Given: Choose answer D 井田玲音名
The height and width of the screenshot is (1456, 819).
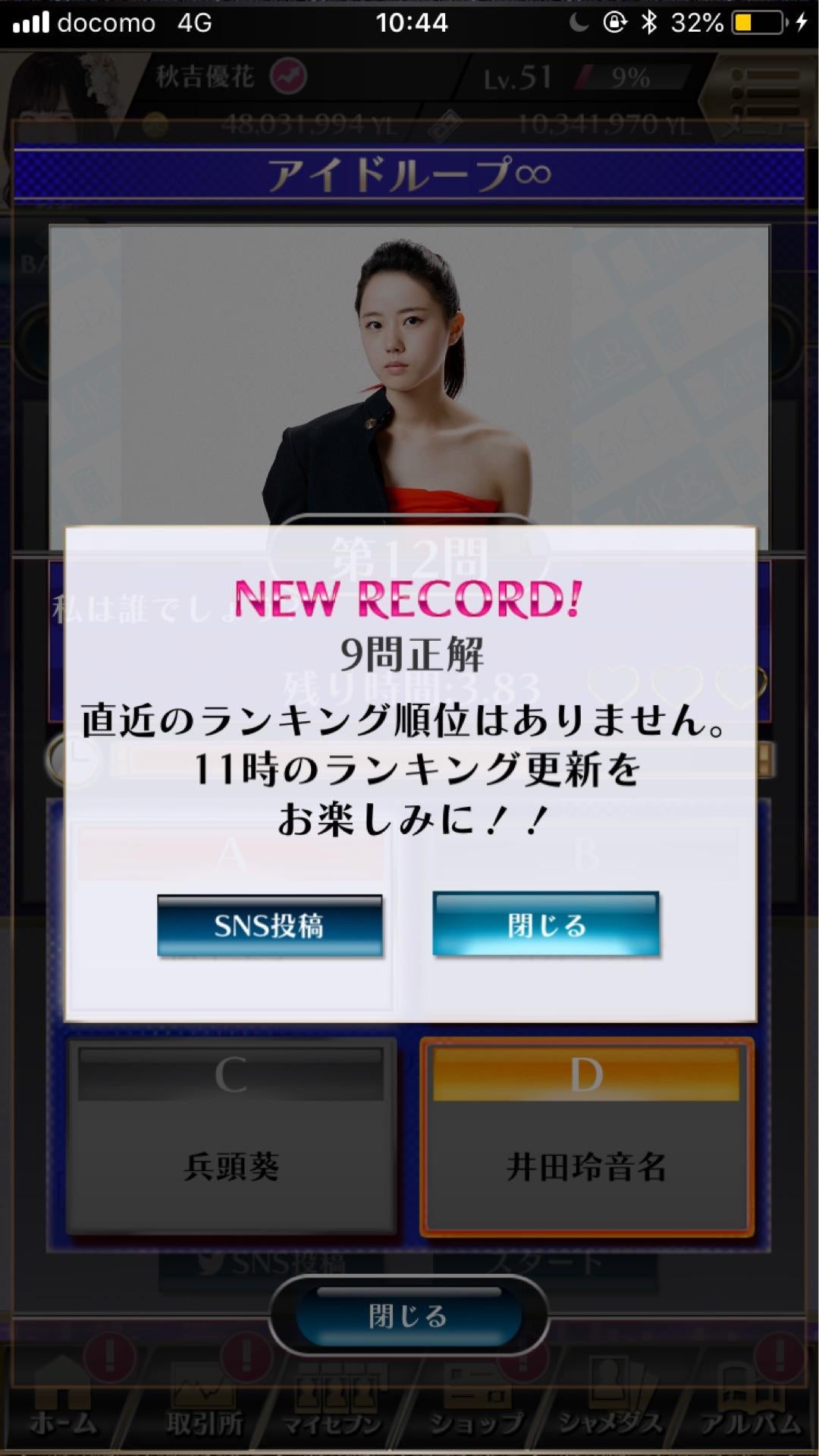Looking at the screenshot, I should pyautogui.click(x=586, y=1137).
